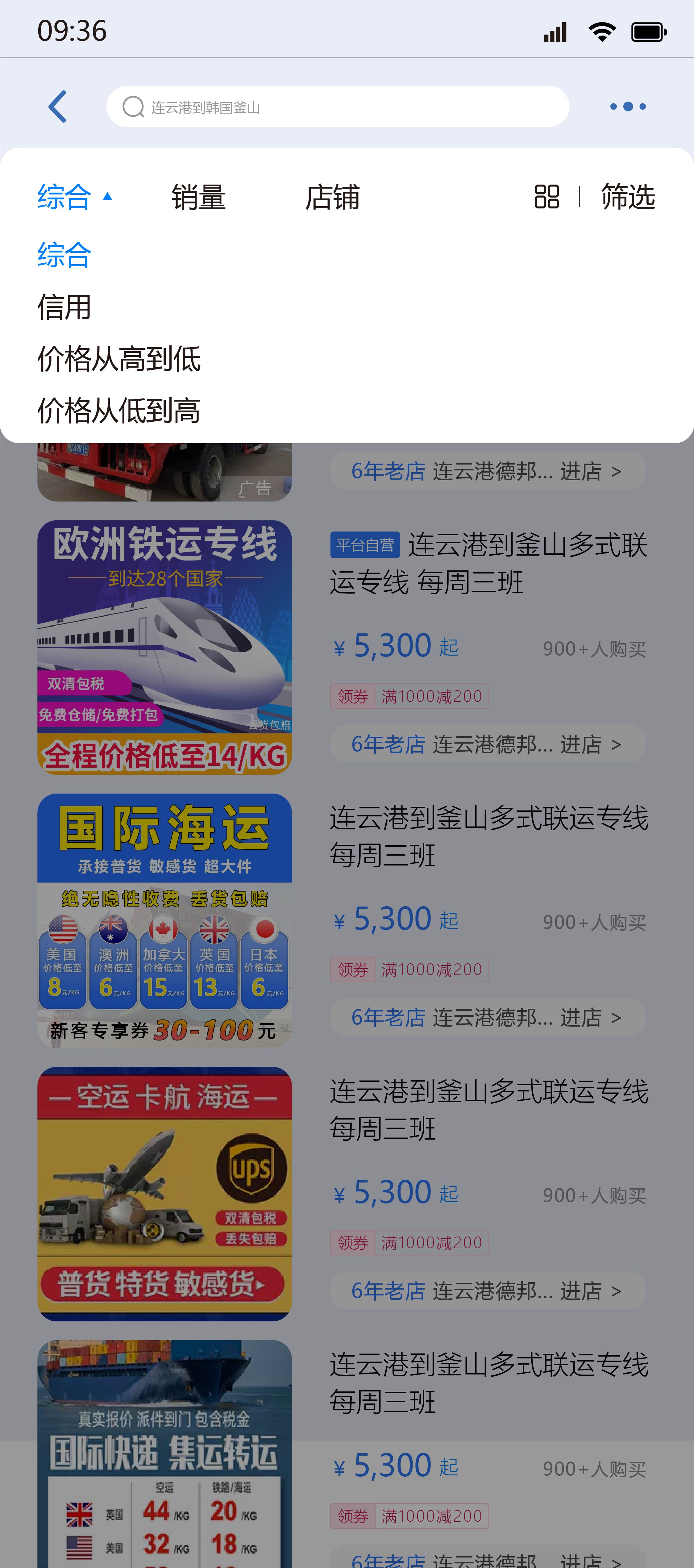
Task: Sort by 价格从高到低
Action: [x=119, y=359]
